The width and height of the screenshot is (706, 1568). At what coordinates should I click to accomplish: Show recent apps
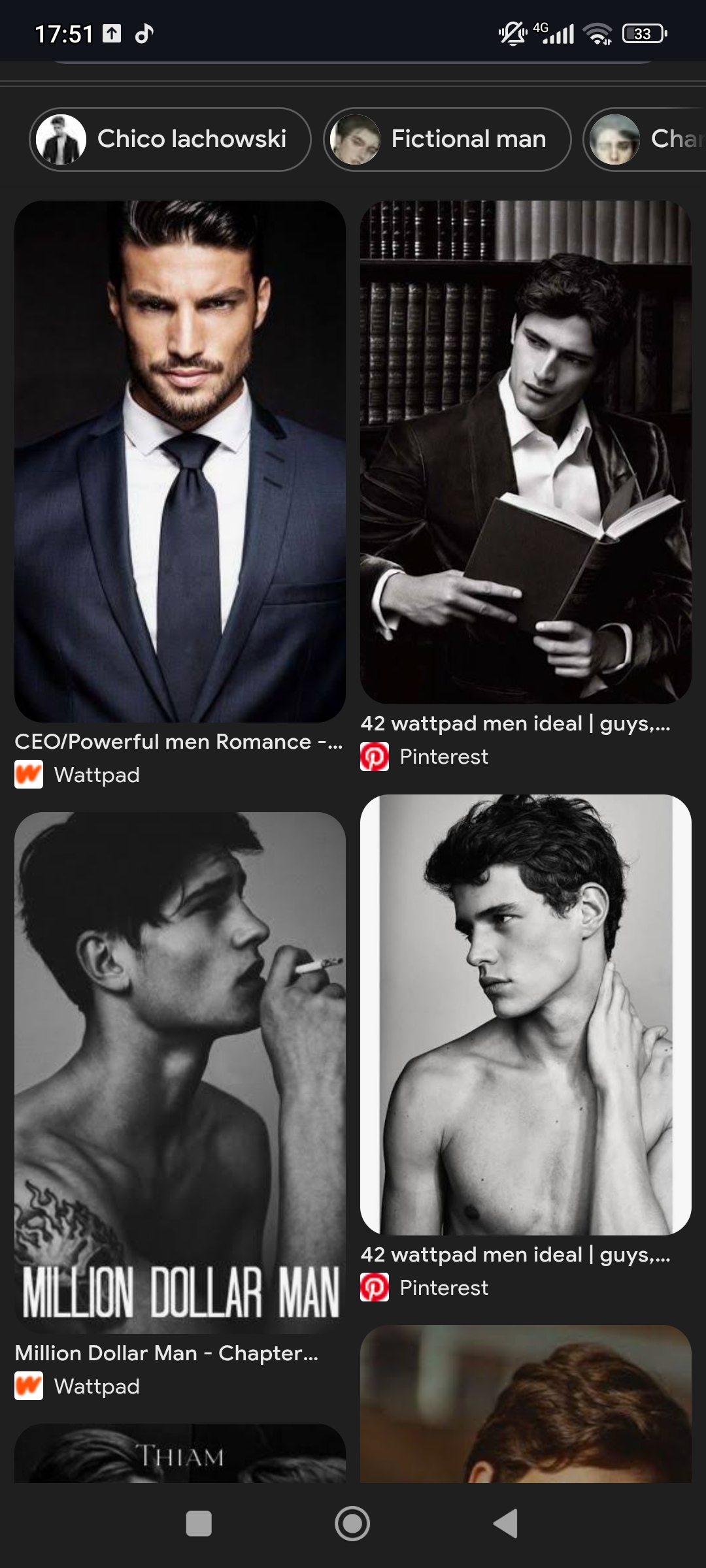[199, 1524]
